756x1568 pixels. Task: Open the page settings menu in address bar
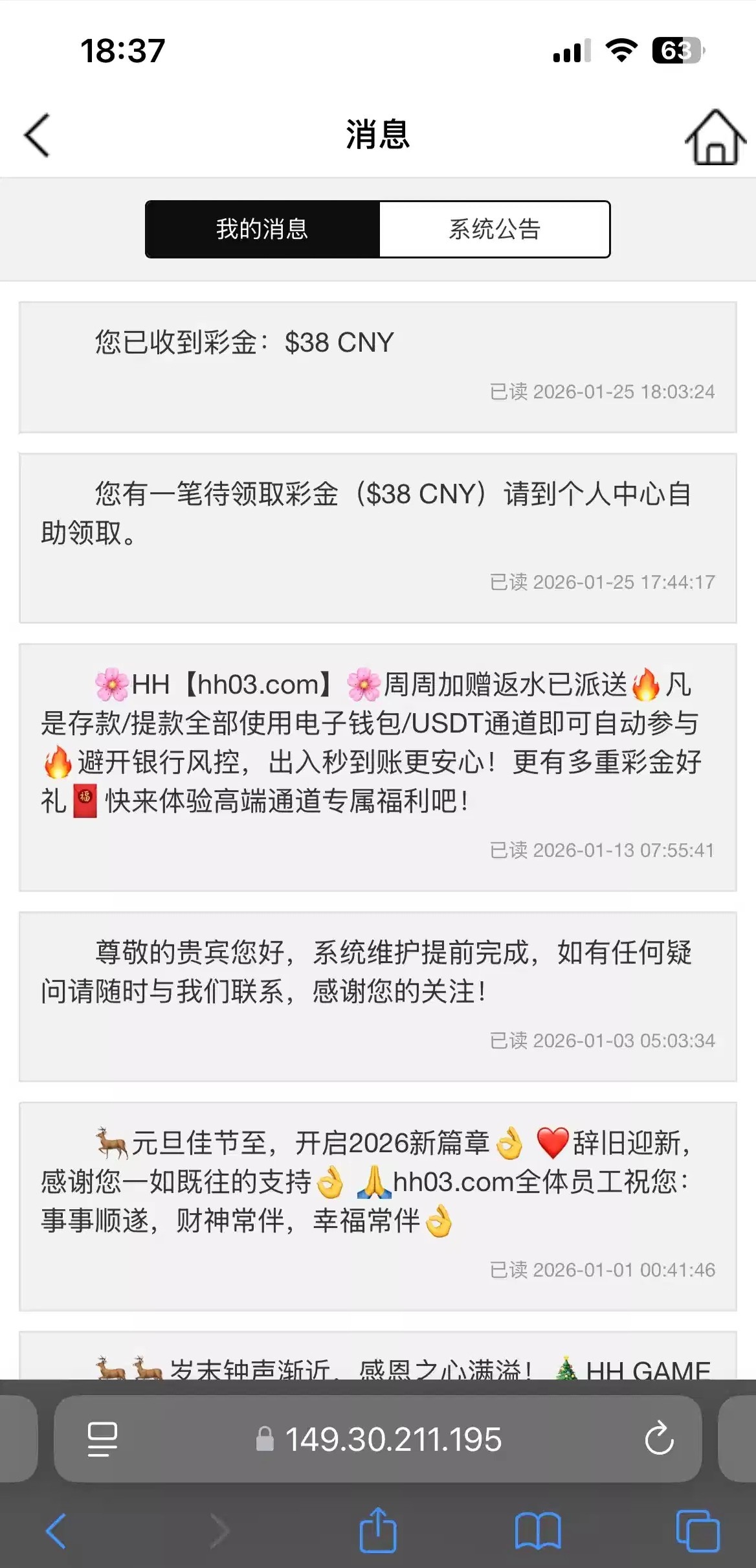click(x=102, y=1439)
